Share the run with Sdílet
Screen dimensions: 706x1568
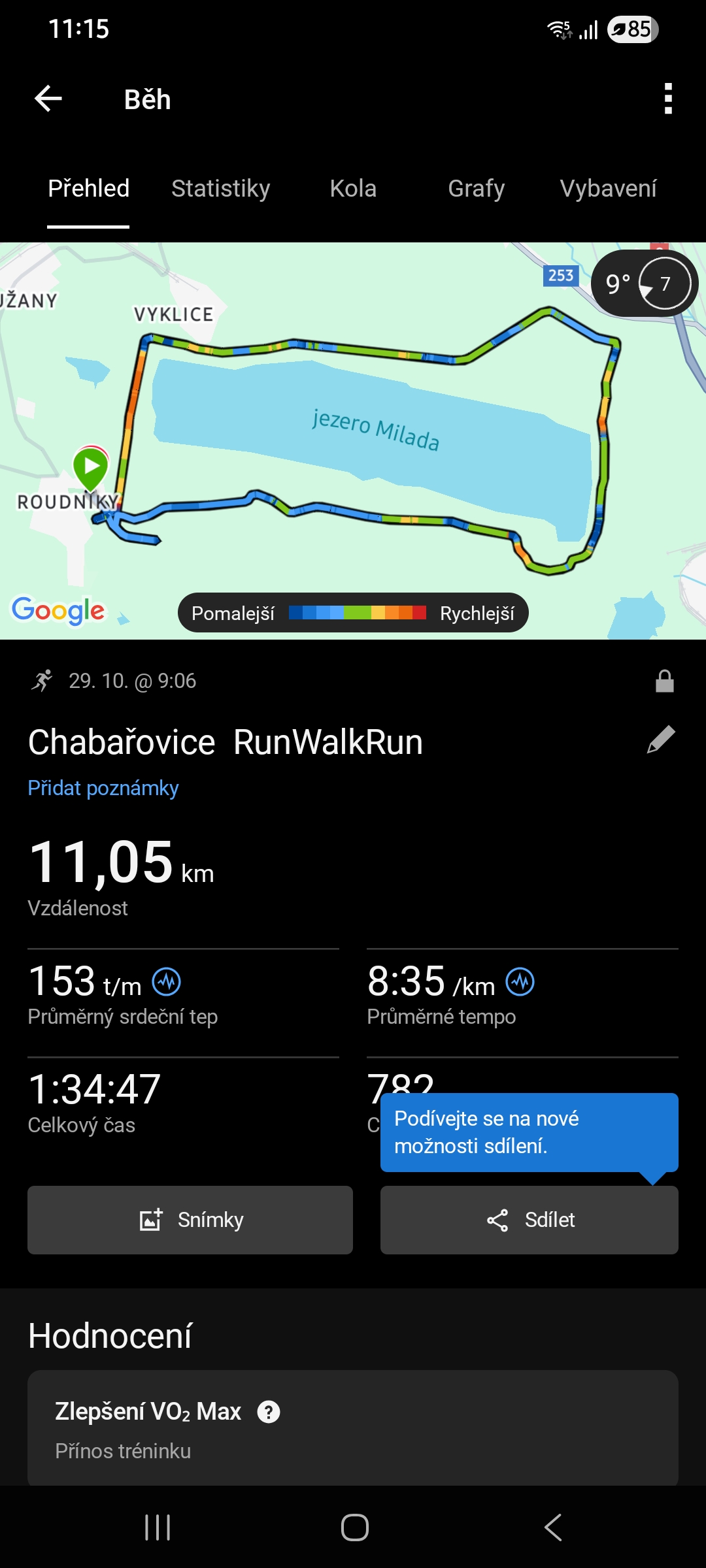529,1220
